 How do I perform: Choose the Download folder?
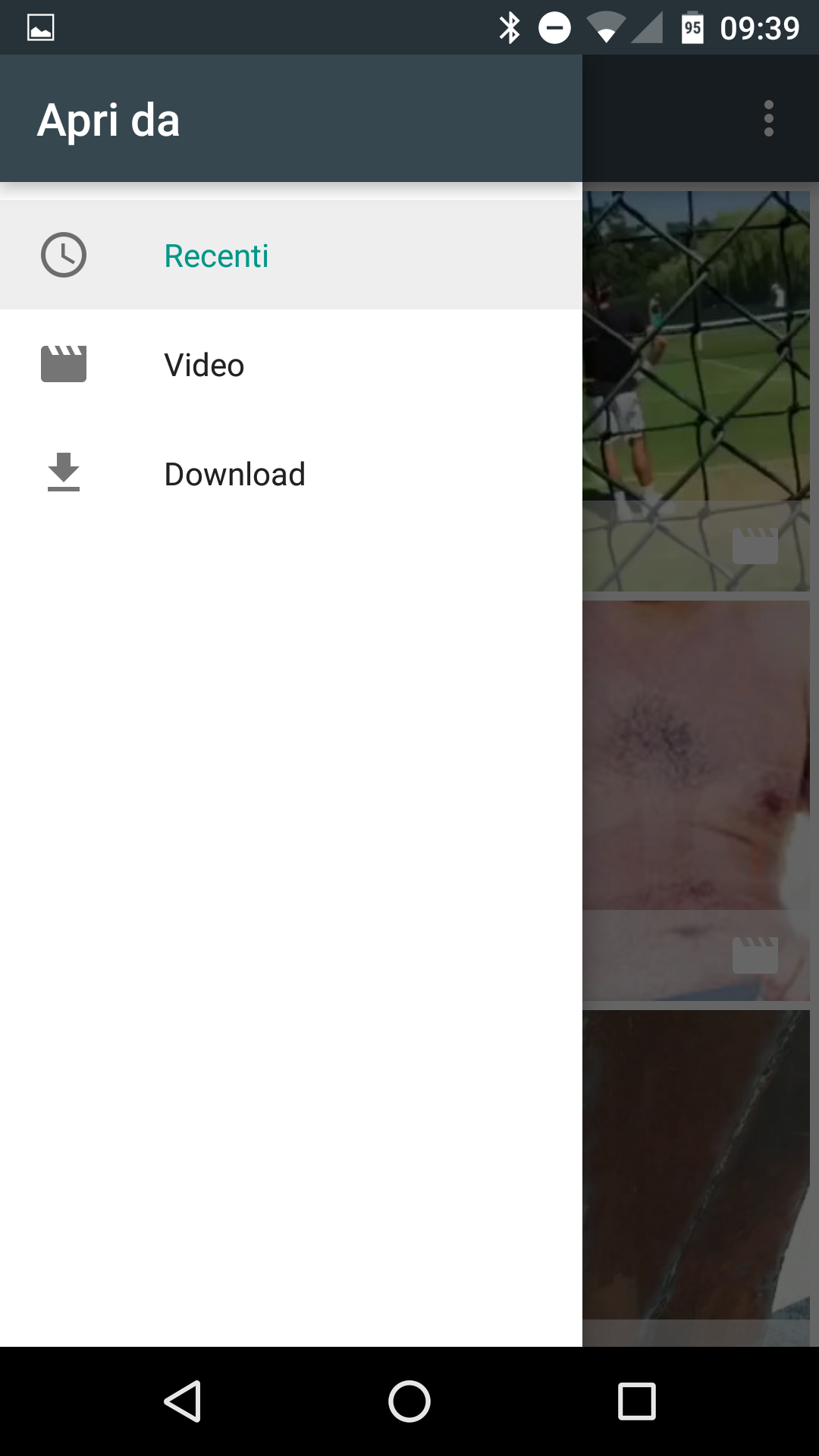(x=291, y=473)
